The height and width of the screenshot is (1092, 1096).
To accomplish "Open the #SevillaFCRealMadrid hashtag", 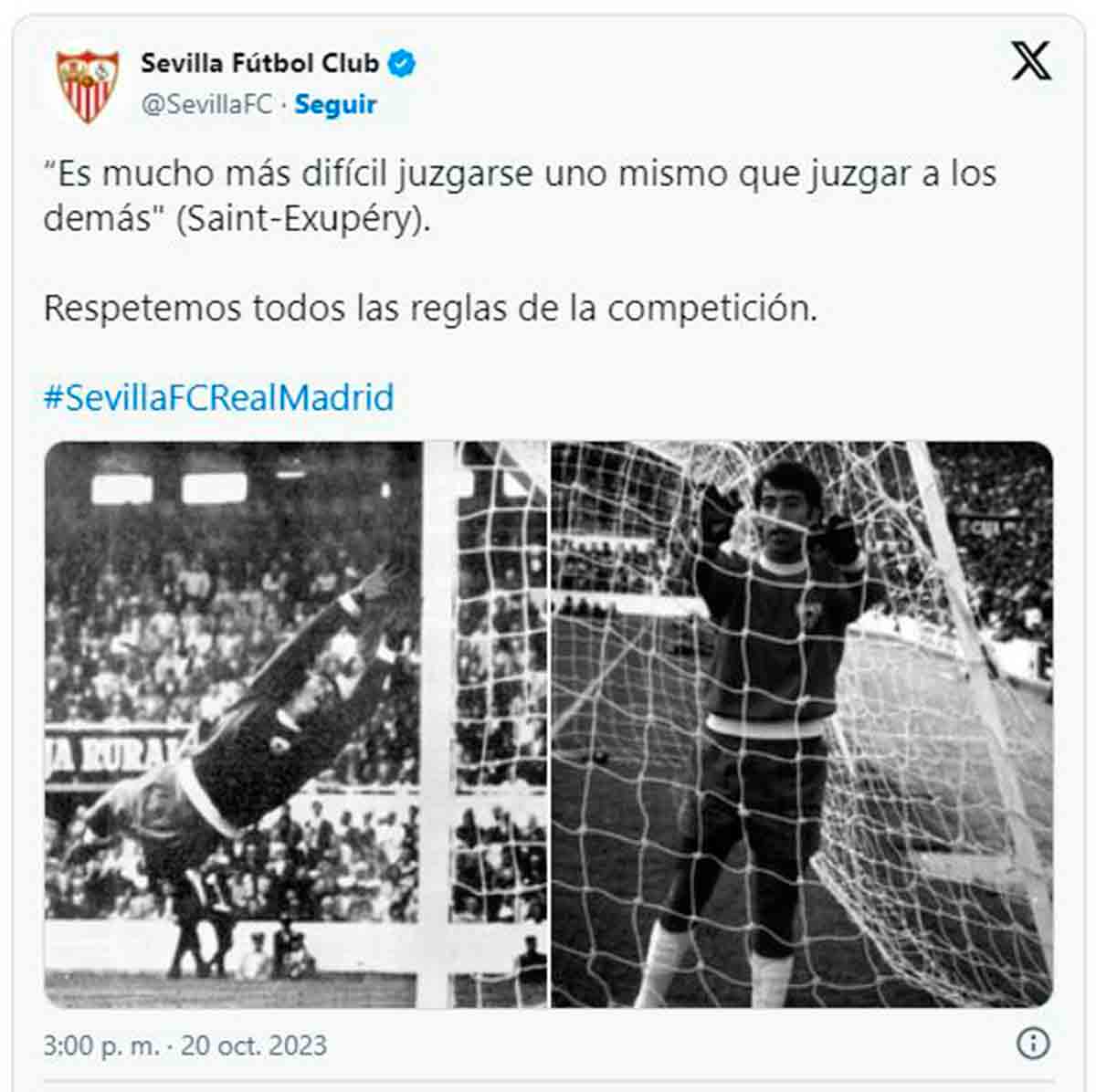I will coord(219,398).
